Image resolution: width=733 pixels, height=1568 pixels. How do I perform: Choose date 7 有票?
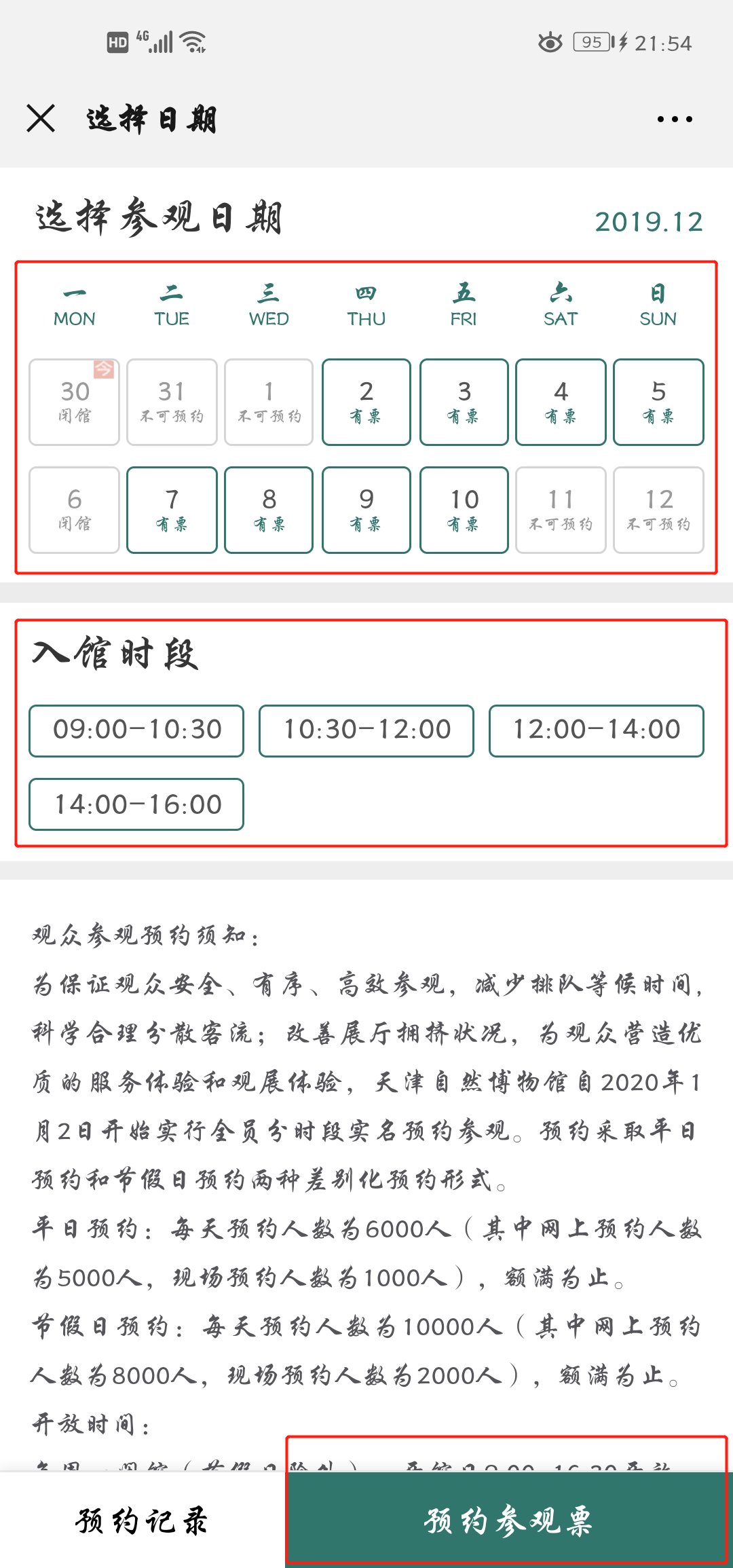point(172,510)
